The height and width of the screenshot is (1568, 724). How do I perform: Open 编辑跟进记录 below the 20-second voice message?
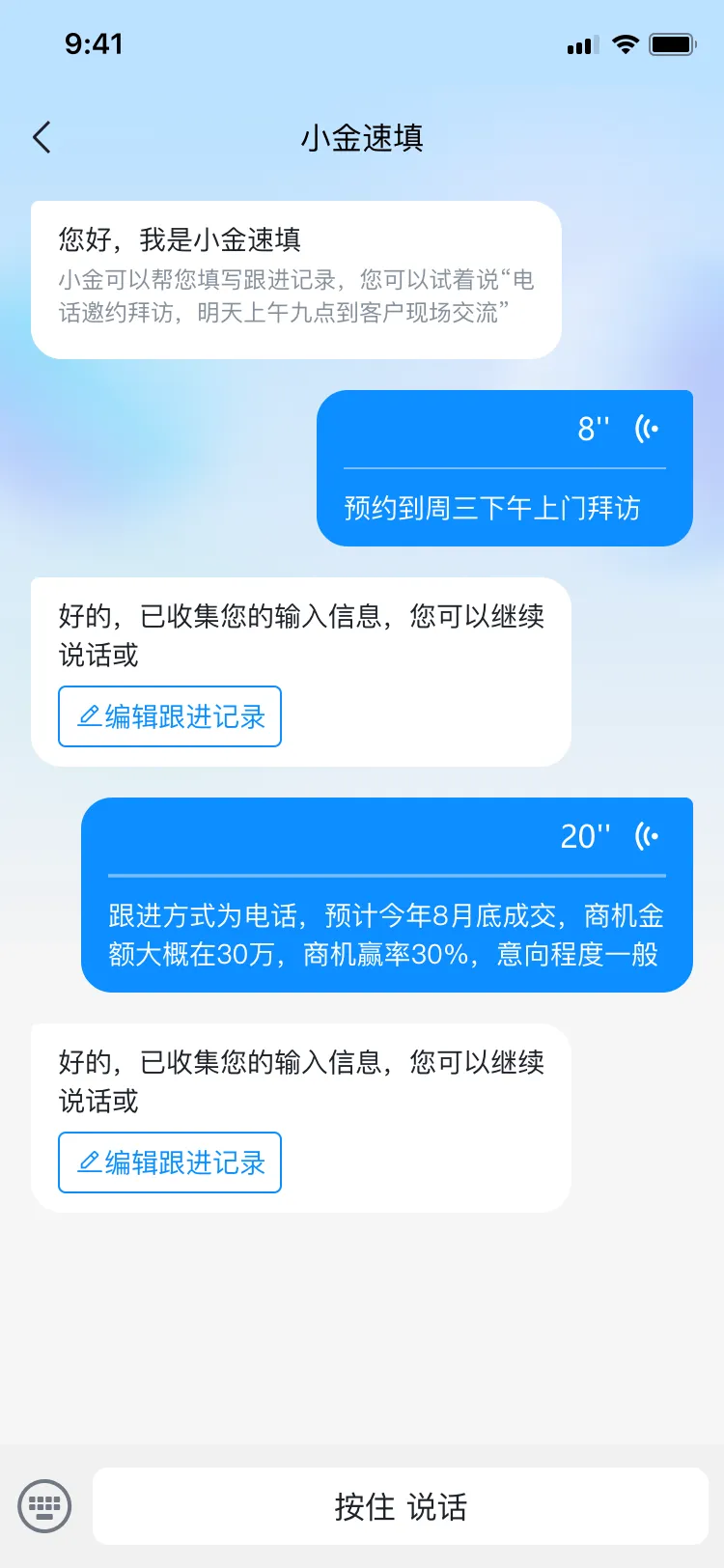click(x=170, y=1162)
